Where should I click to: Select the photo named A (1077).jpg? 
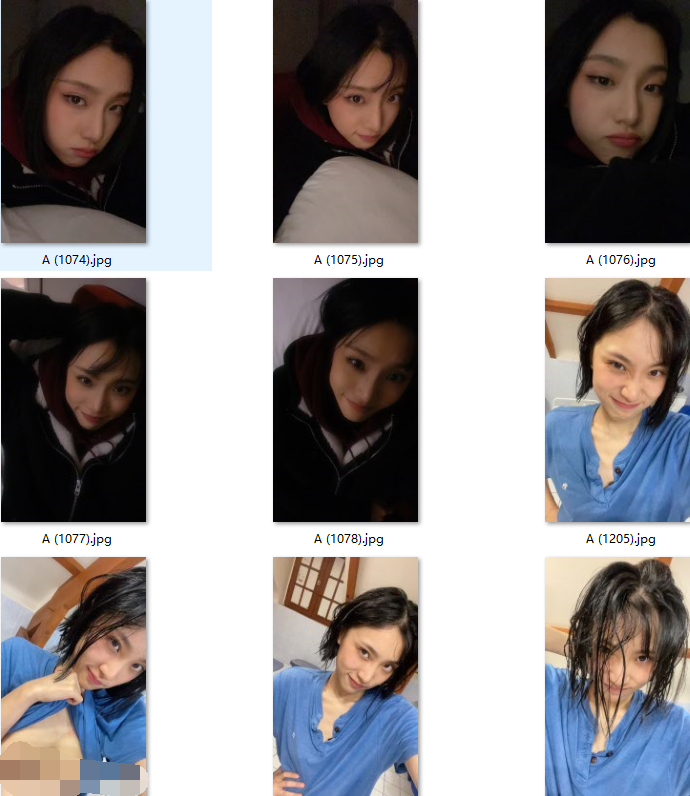point(74,400)
